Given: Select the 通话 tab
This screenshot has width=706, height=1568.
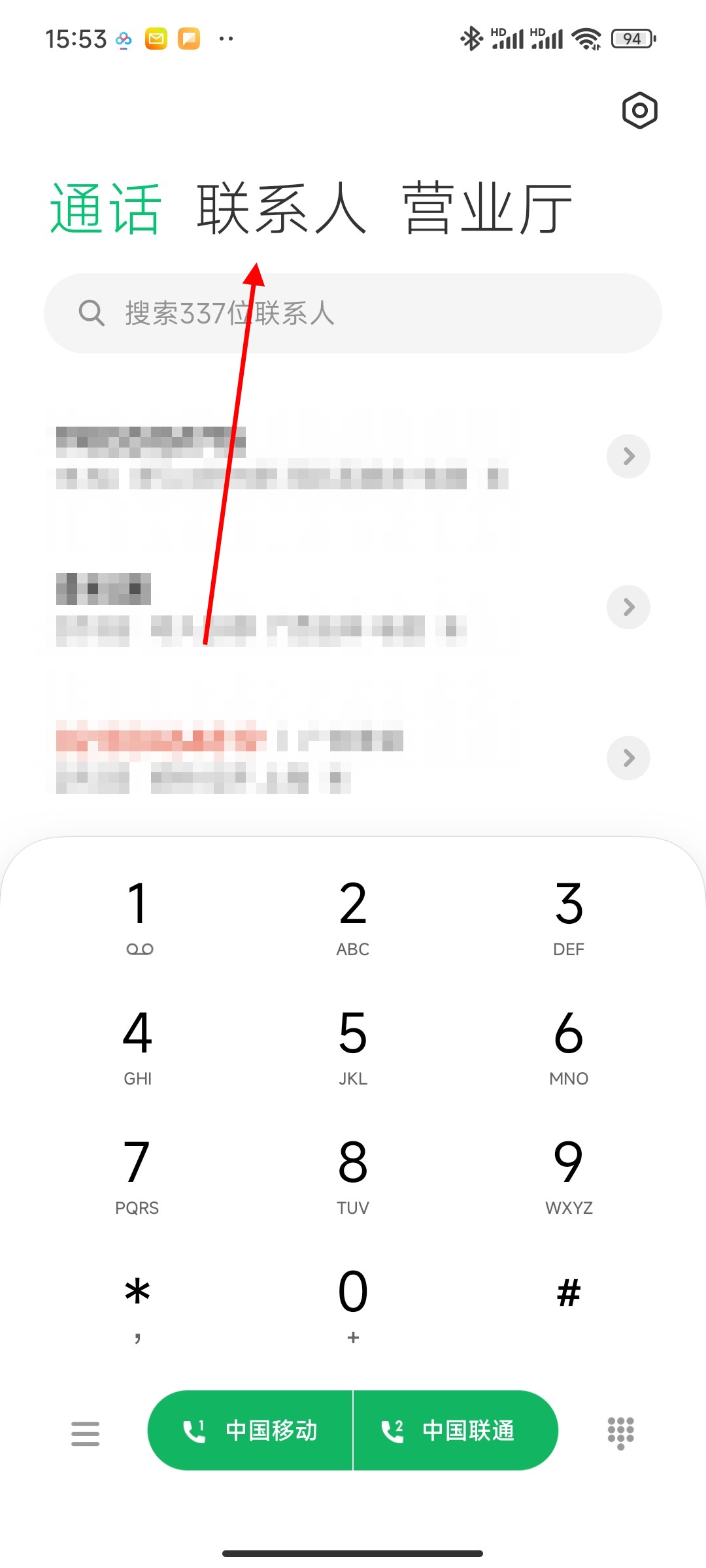Looking at the screenshot, I should (105, 209).
